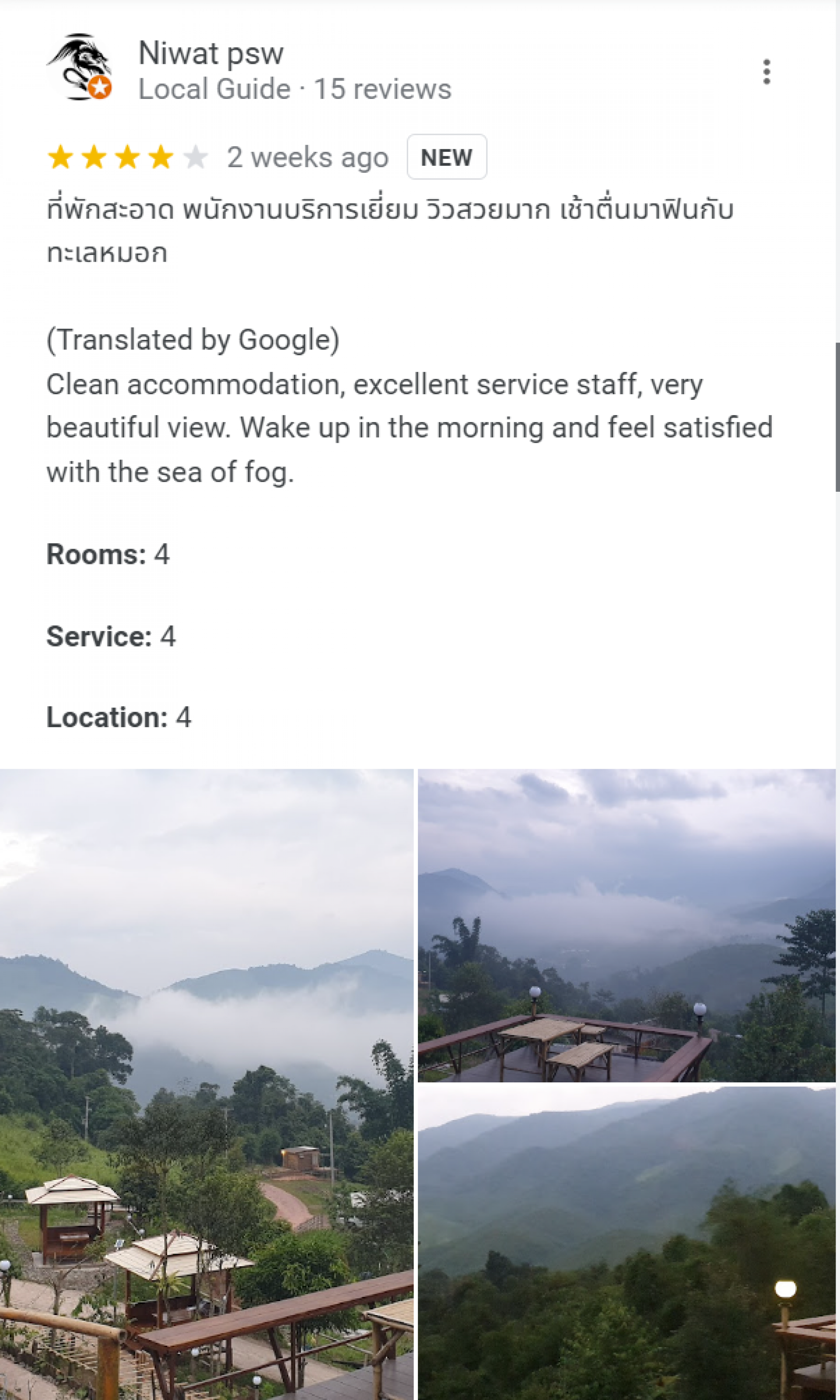Open Niwat psw's profile picture

[79, 67]
